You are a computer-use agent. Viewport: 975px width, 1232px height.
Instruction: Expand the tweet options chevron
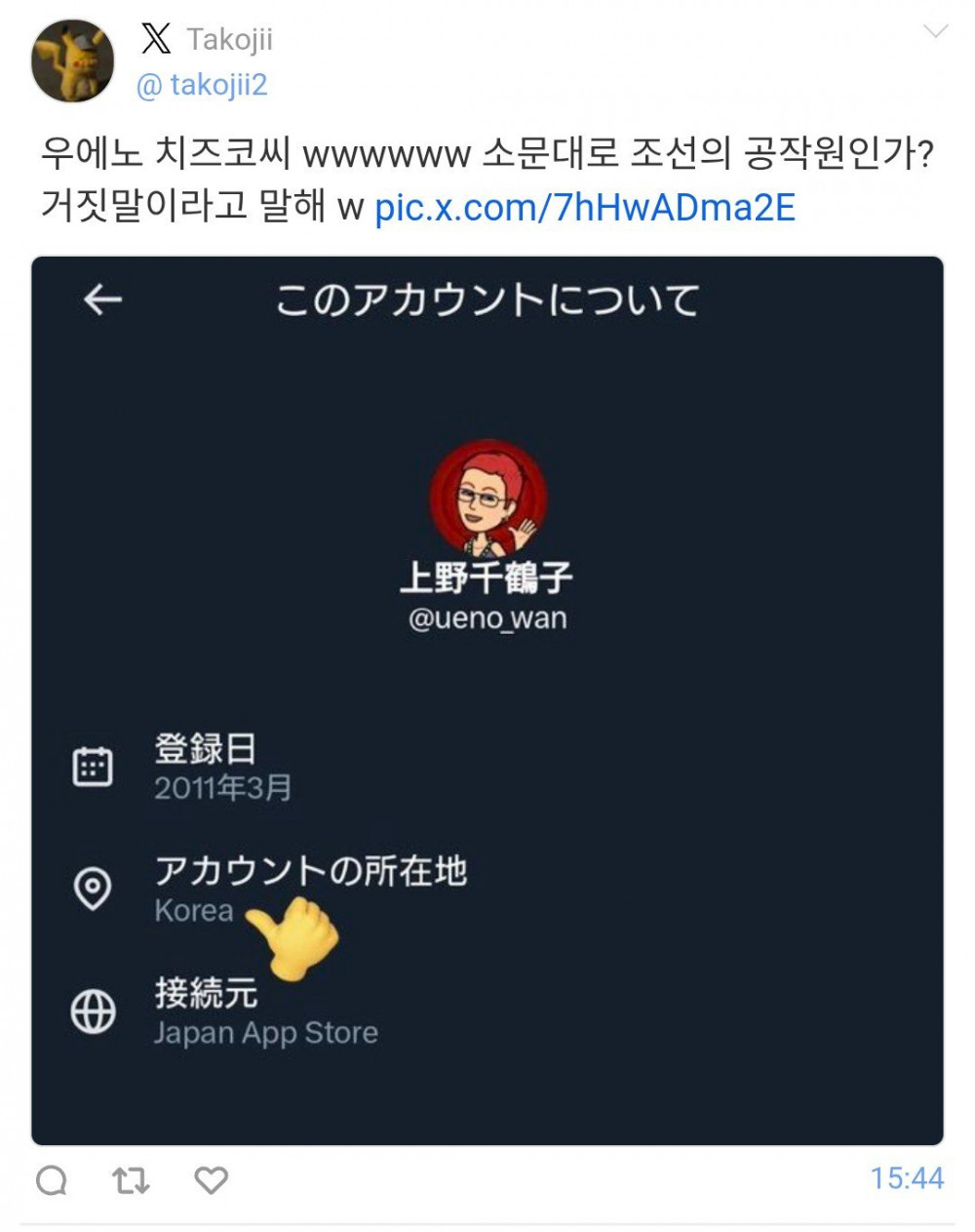(x=935, y=32)
